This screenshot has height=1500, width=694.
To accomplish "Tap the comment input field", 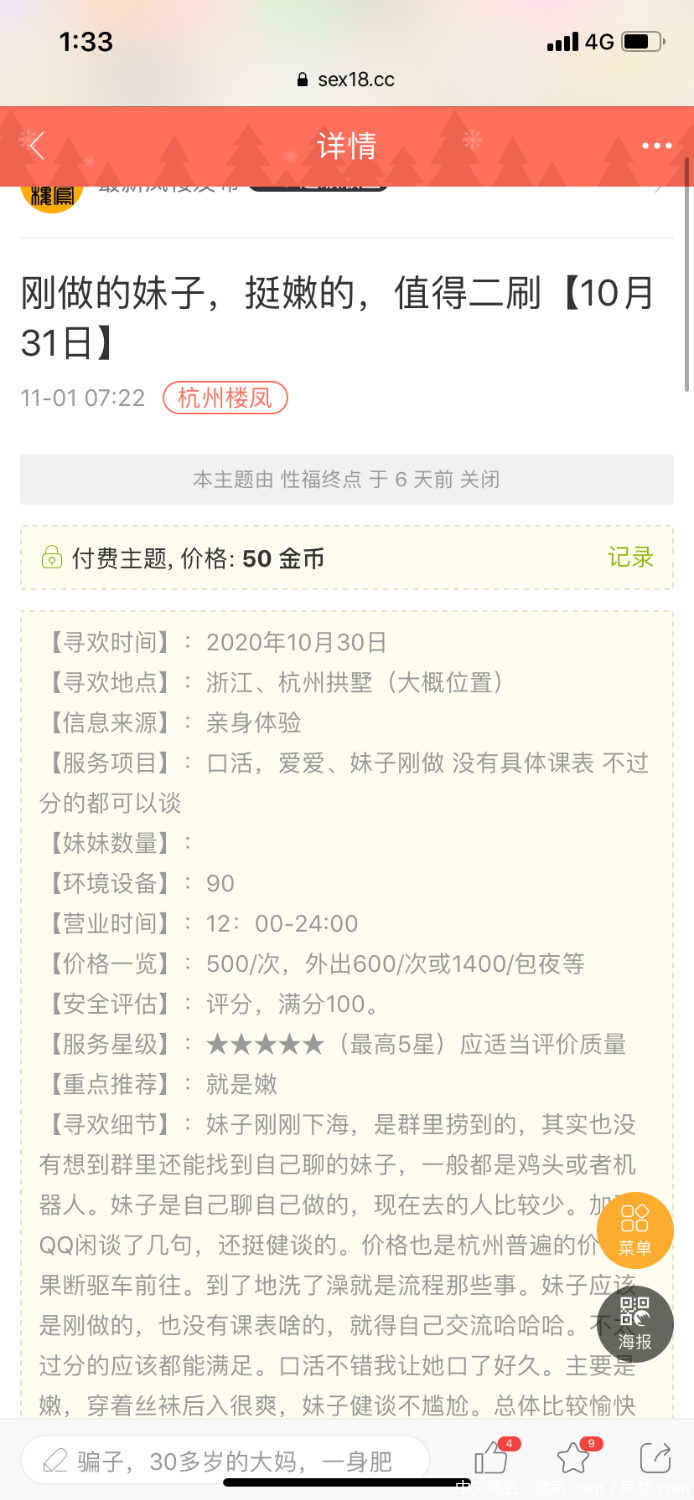I will coord(225,1461).
